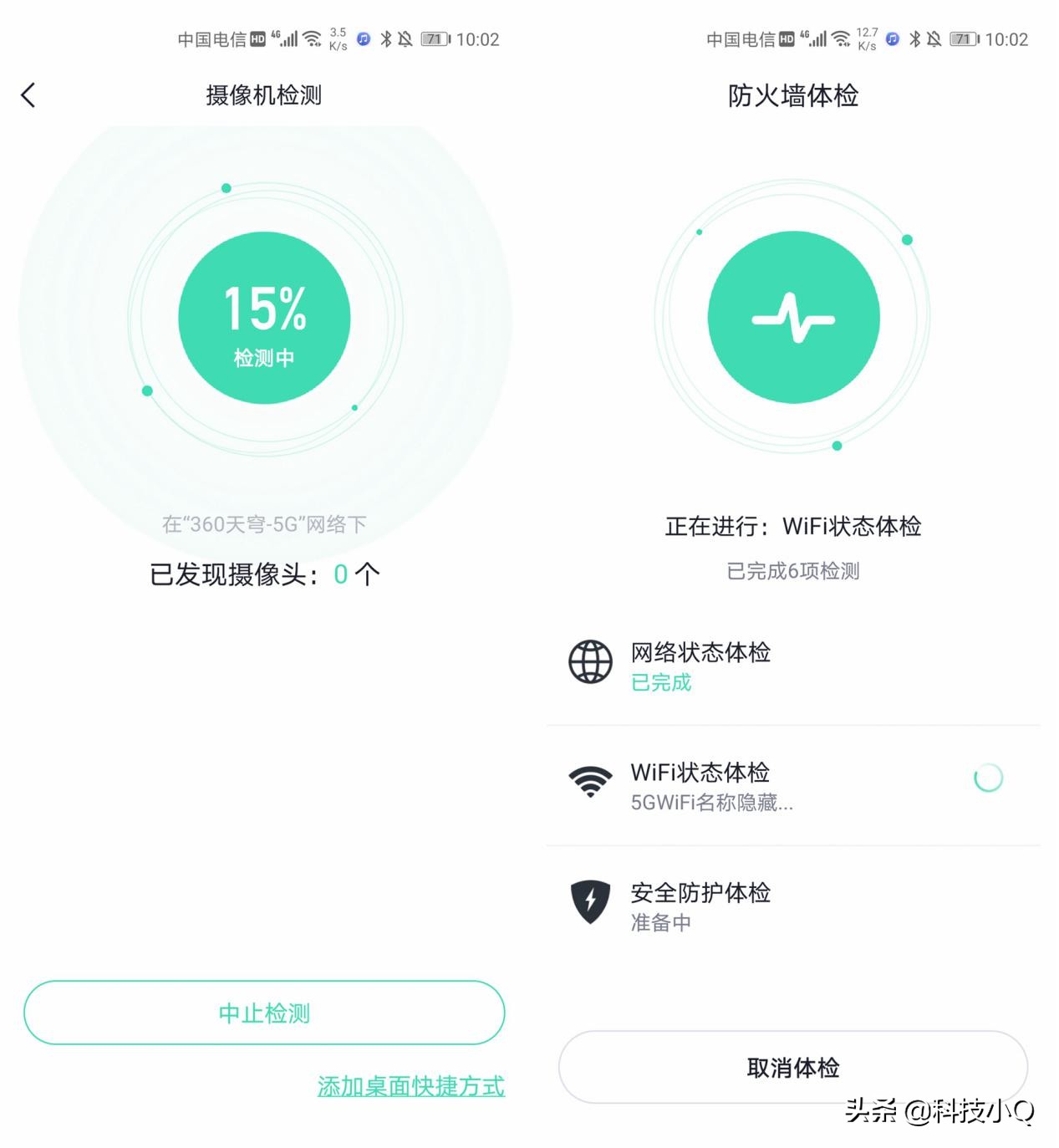Tap the music note icon in the status bar

coord(363,38)
